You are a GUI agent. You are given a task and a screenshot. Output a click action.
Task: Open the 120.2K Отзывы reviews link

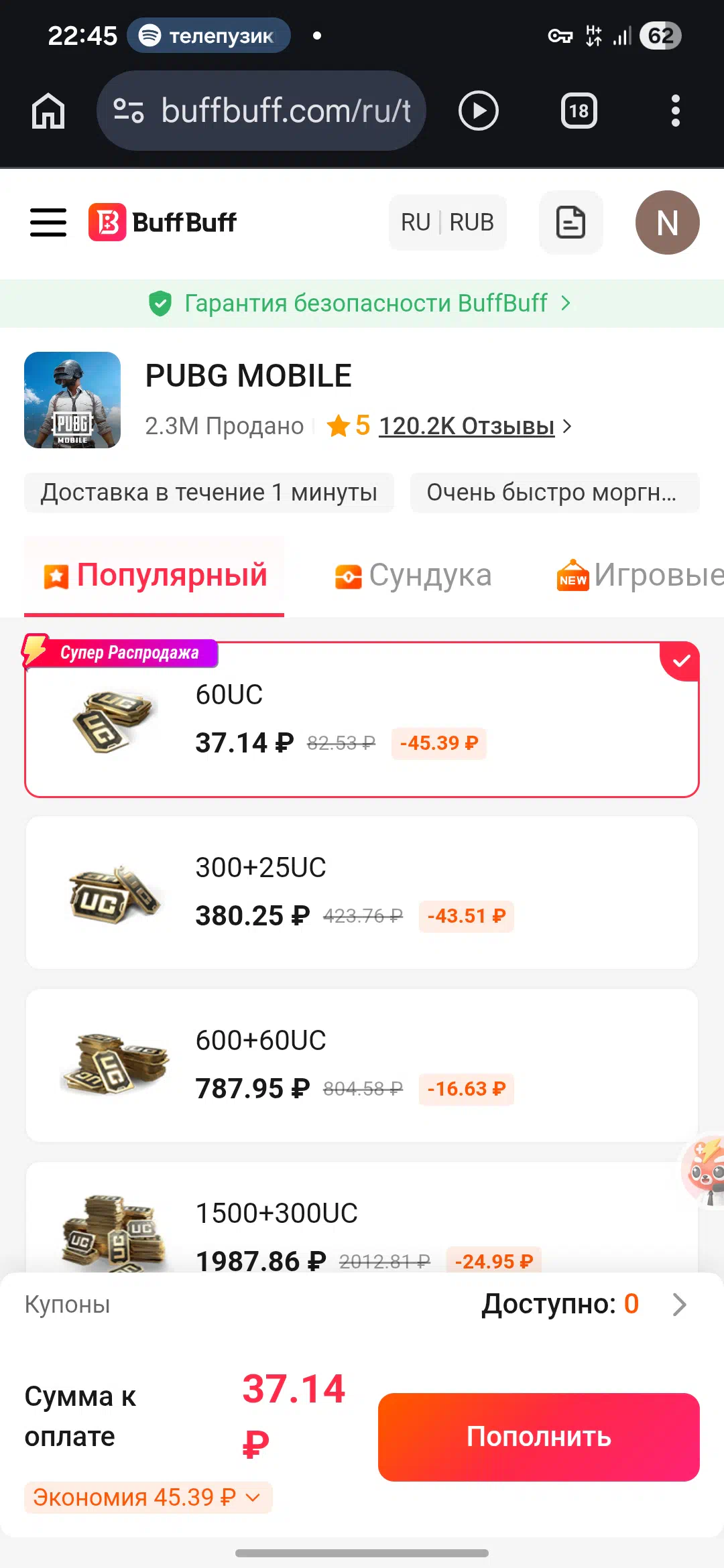(467, 426)
